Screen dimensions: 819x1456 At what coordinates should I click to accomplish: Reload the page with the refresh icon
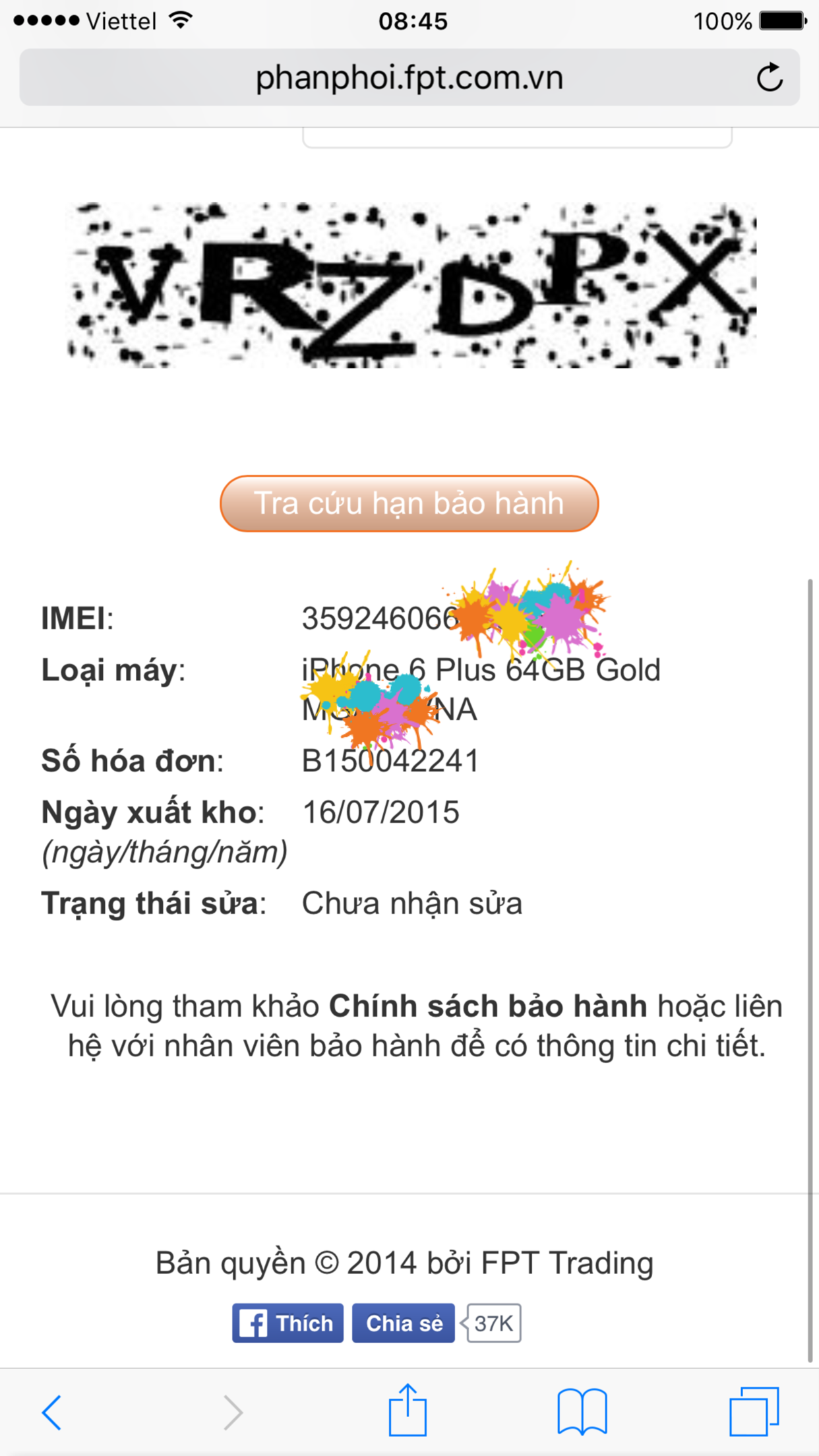tap(769, 78)
